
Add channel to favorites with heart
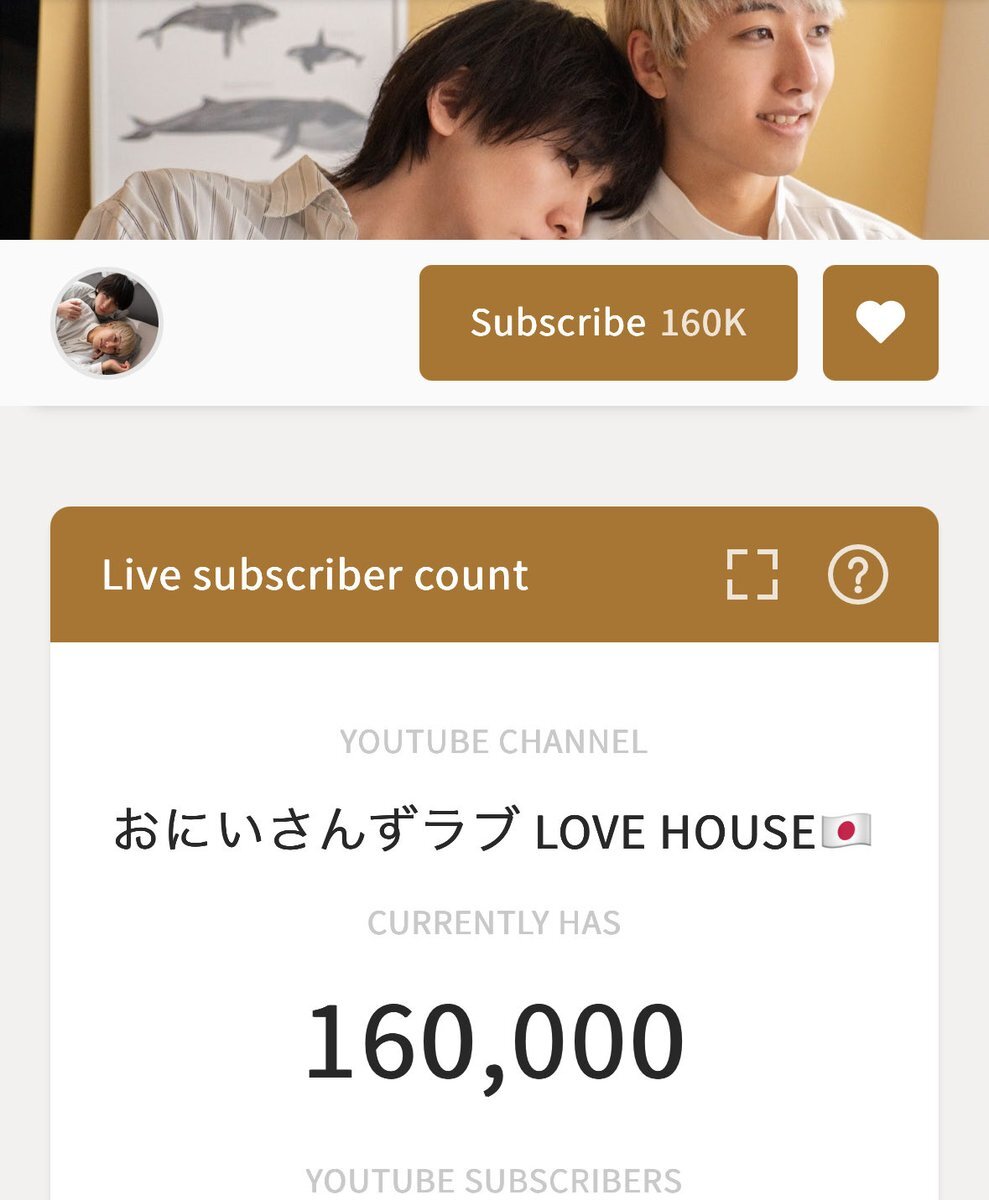tap(880, 323)
